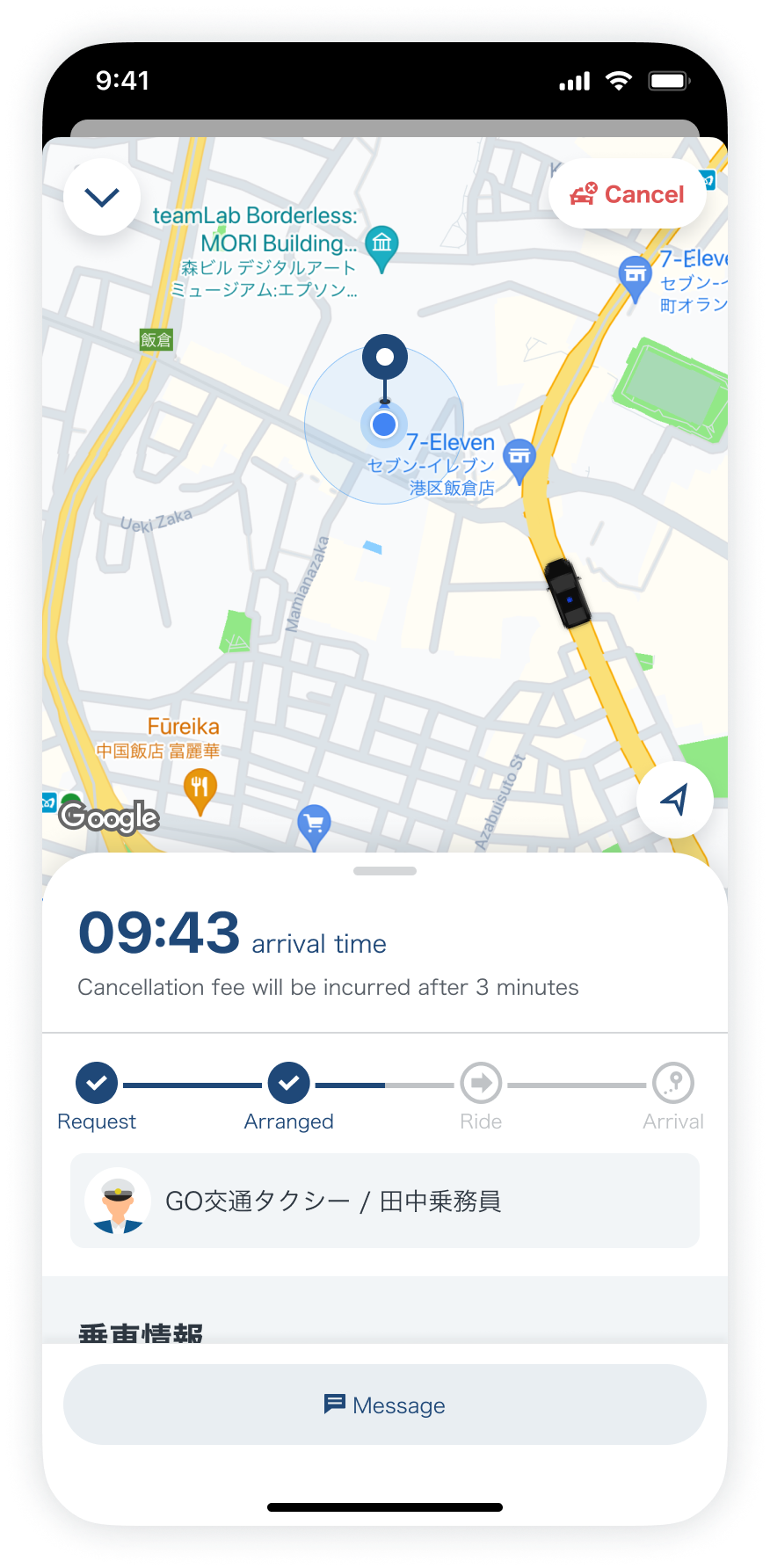The height and width of the screenshot is (1568, 770).
Task: Collapse the map with the down chevron
Action: tap(102, 197)
